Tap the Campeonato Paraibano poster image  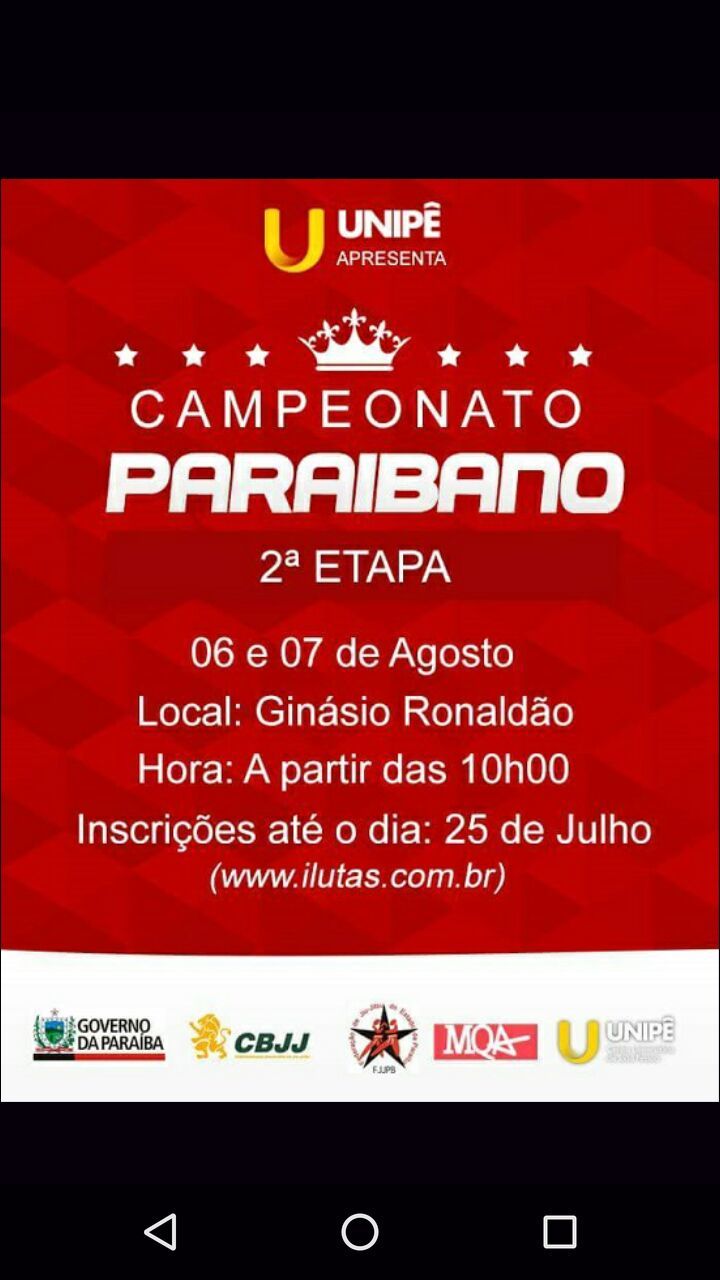coord(360,640)
